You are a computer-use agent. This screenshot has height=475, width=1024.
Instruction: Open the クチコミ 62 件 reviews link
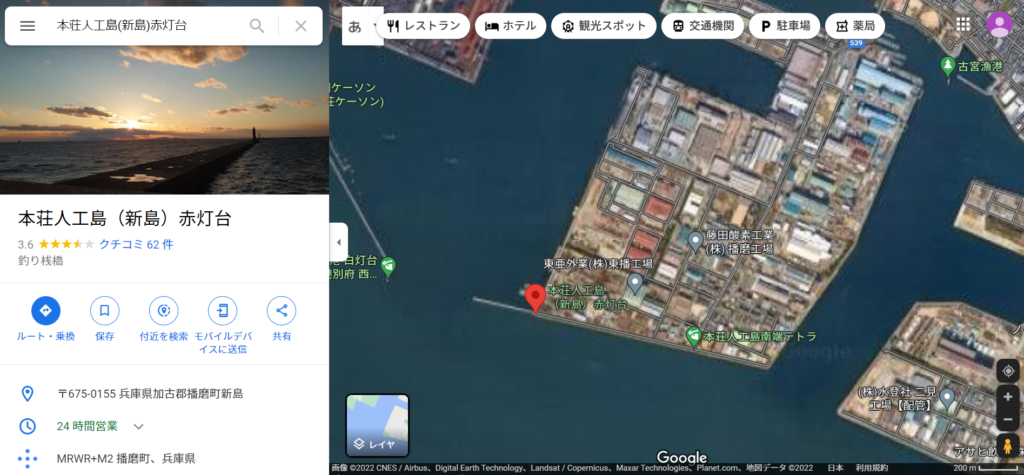coord(136,244)
